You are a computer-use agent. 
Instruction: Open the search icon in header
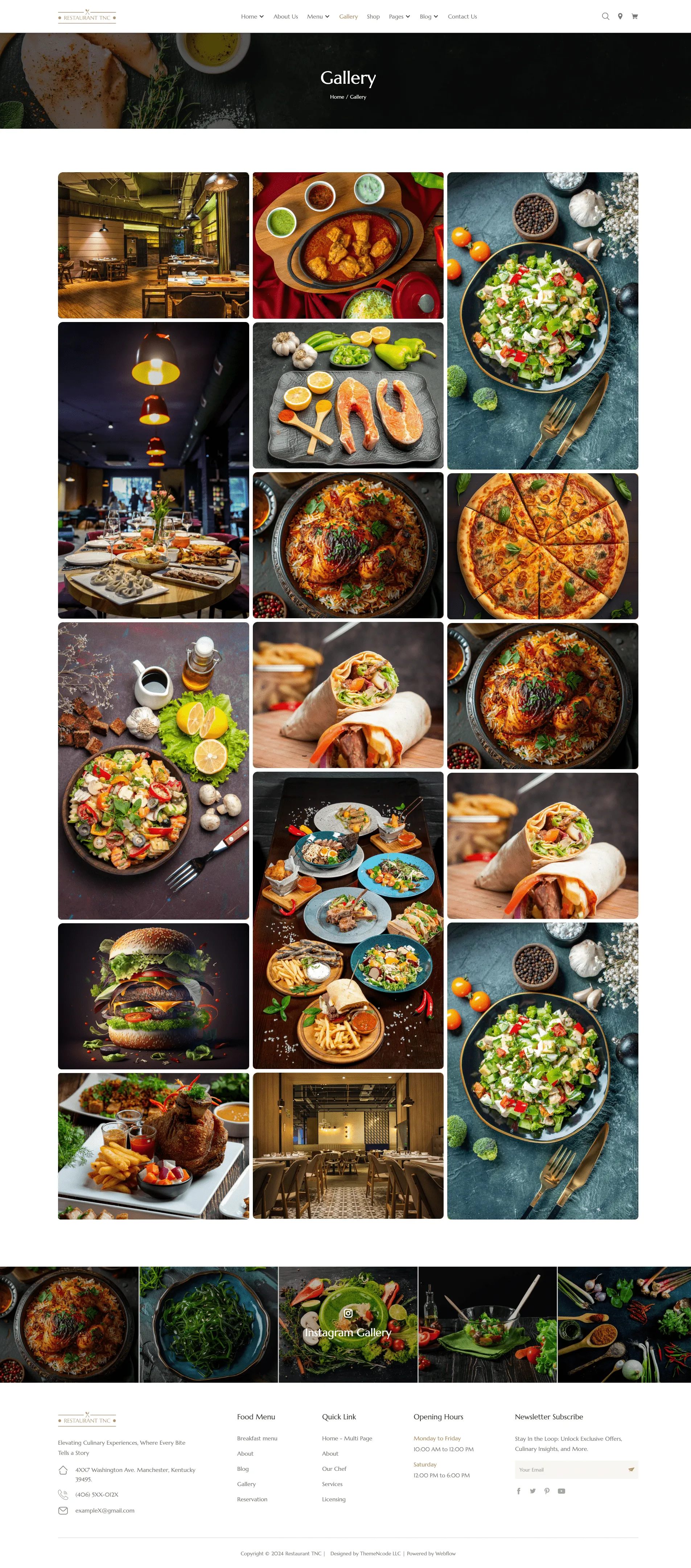[x=605, y=16]
